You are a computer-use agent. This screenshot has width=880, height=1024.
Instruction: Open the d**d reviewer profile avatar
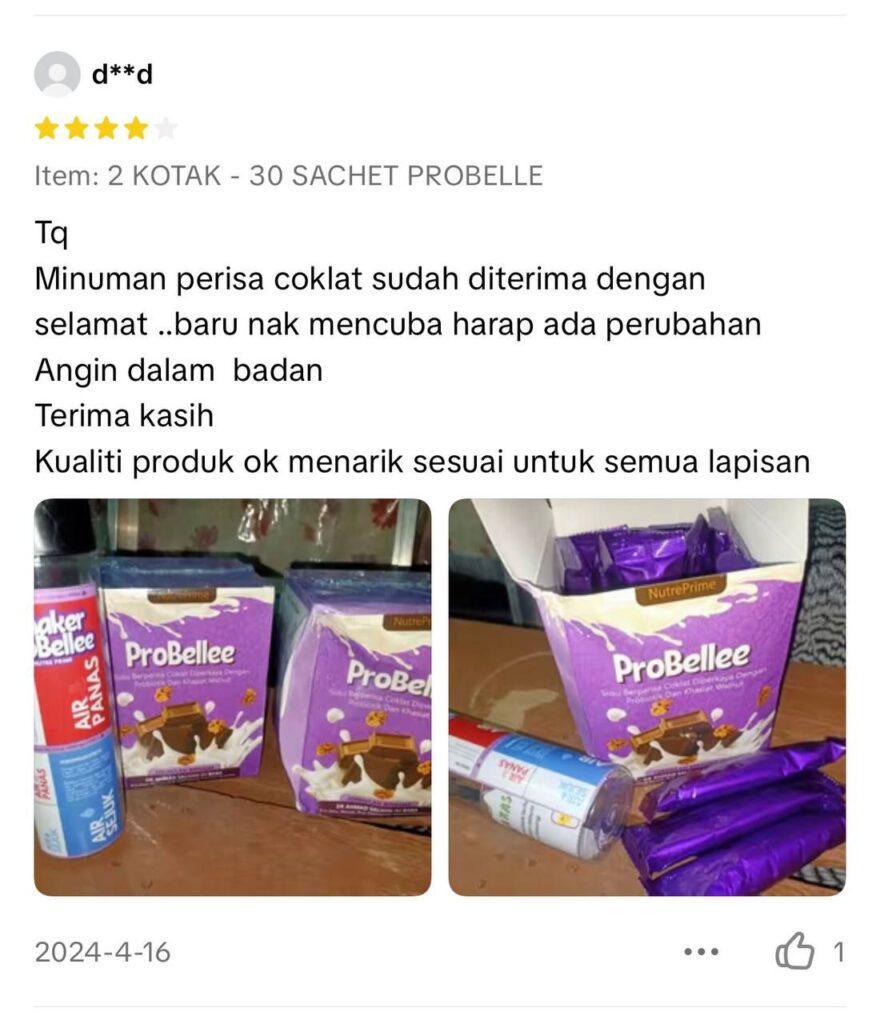pyautogui.click(x=57, y=74)
